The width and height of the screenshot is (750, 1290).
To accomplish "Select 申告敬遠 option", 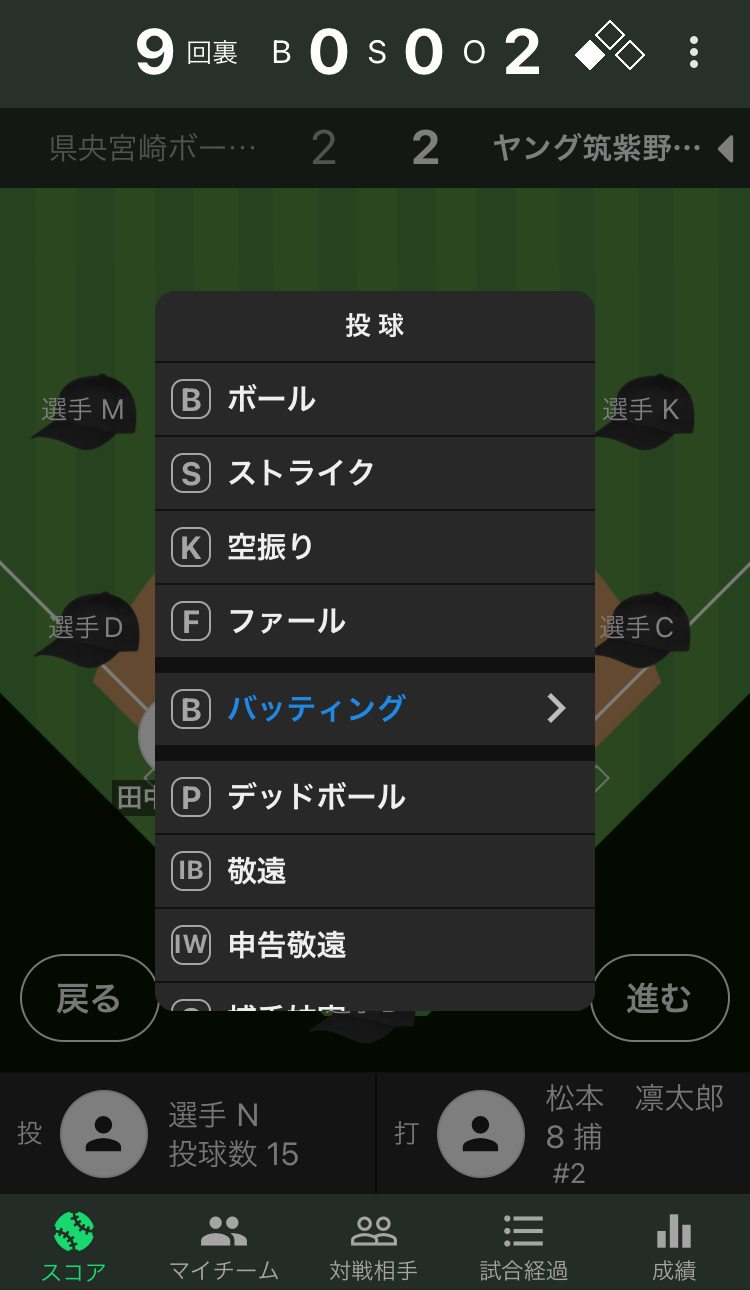I will point(374,945).
